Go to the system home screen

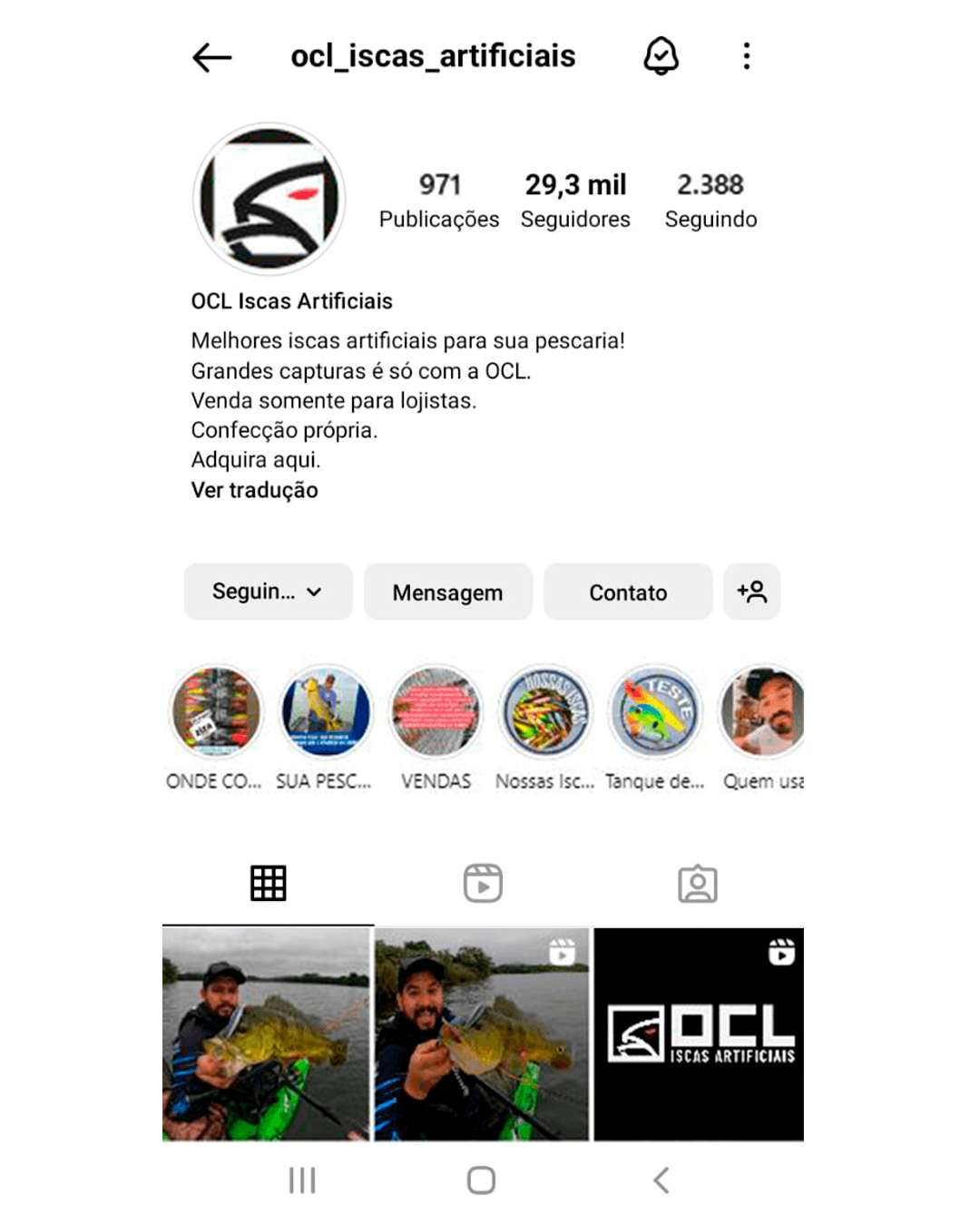(x=481, y=1181)
